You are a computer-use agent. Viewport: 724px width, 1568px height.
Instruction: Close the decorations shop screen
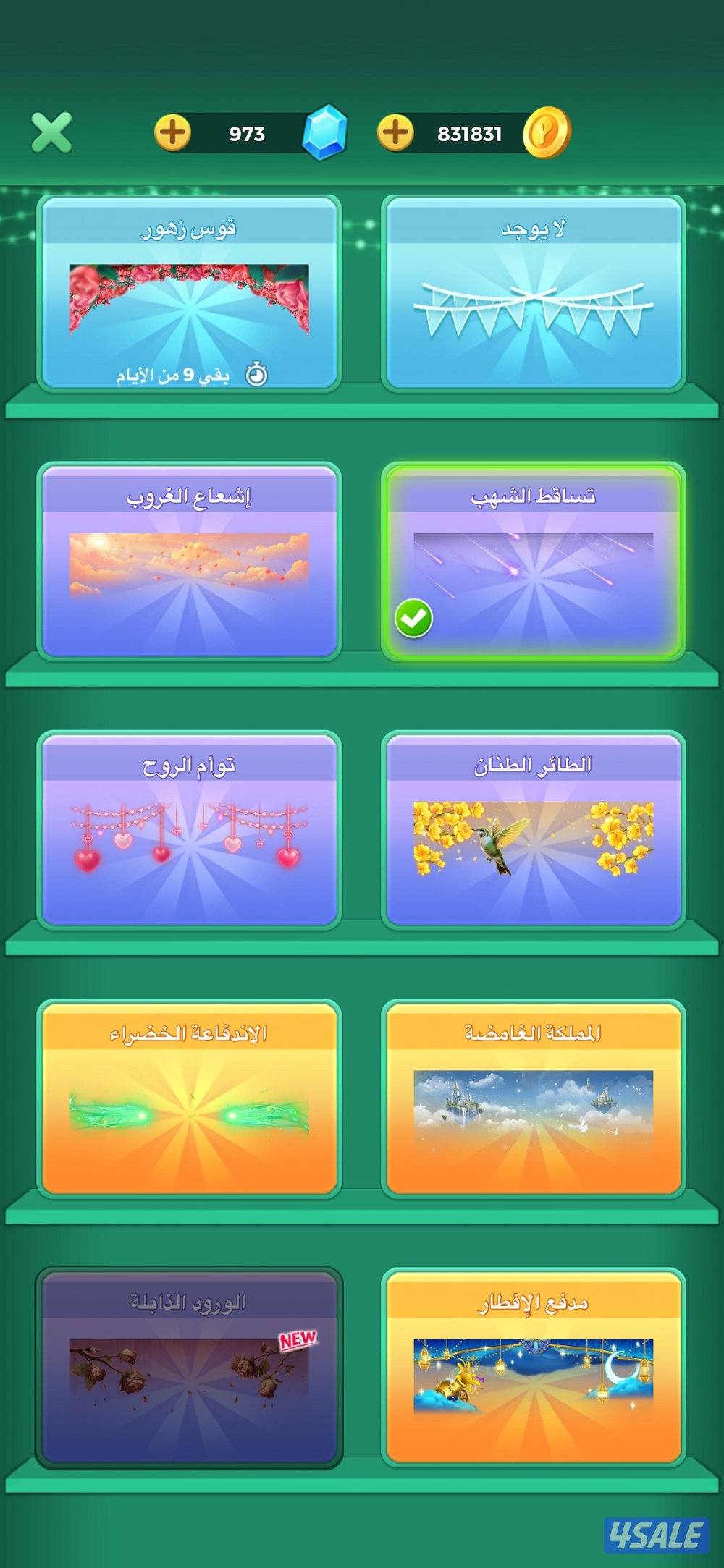[x=51, y=132]
